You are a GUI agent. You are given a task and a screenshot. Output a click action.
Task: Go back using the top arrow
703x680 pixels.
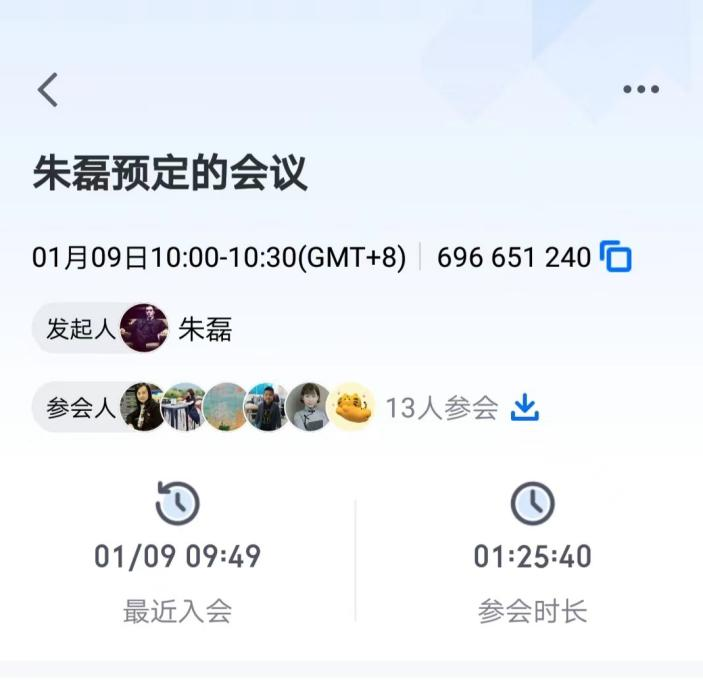pos(48,90)
